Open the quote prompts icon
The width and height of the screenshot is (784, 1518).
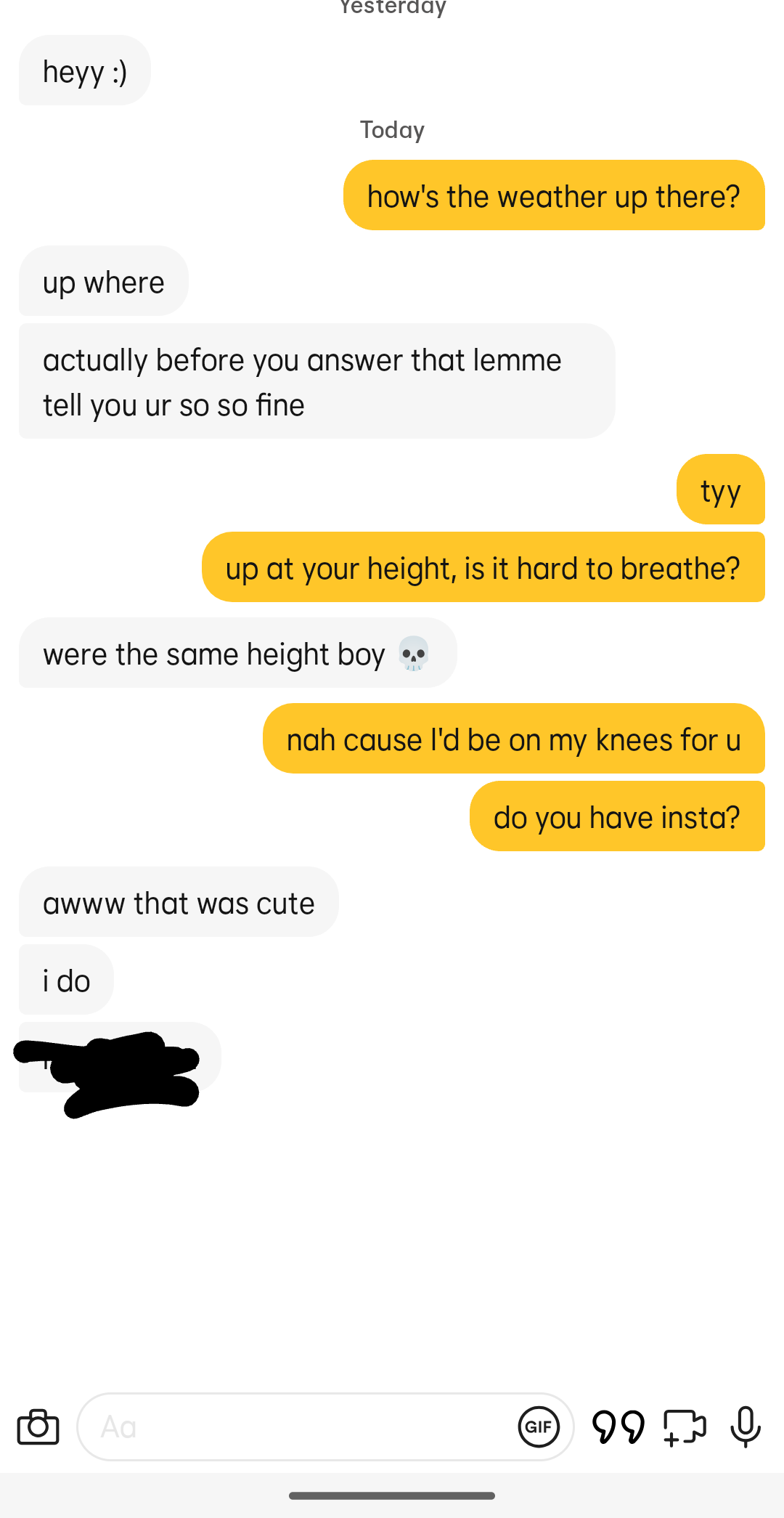pos(618,1426)
